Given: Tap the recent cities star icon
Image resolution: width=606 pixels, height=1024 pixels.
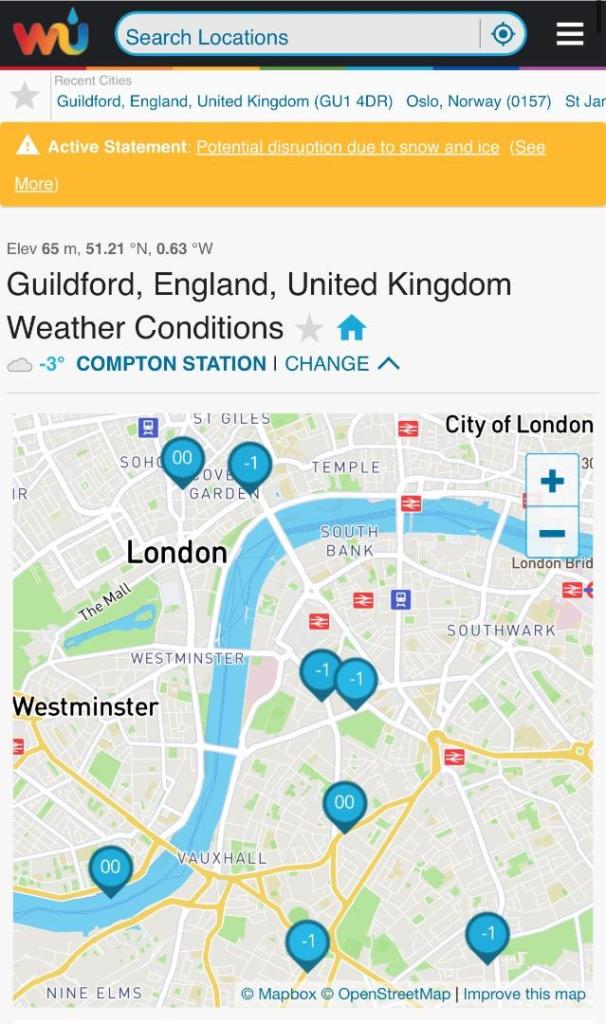Looking at the screenshot, I should [x=25, y=96].
